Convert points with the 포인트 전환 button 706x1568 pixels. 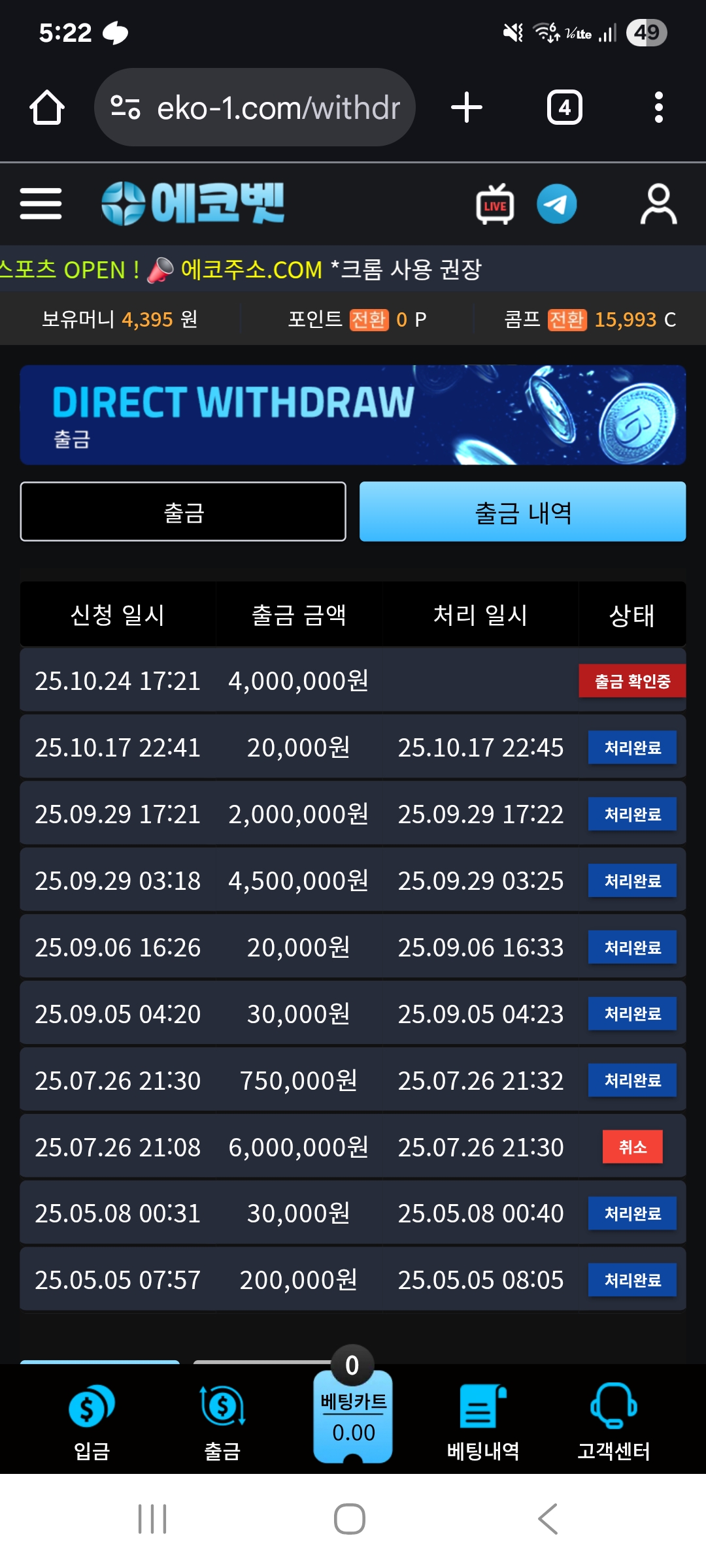tap(369, 319)
